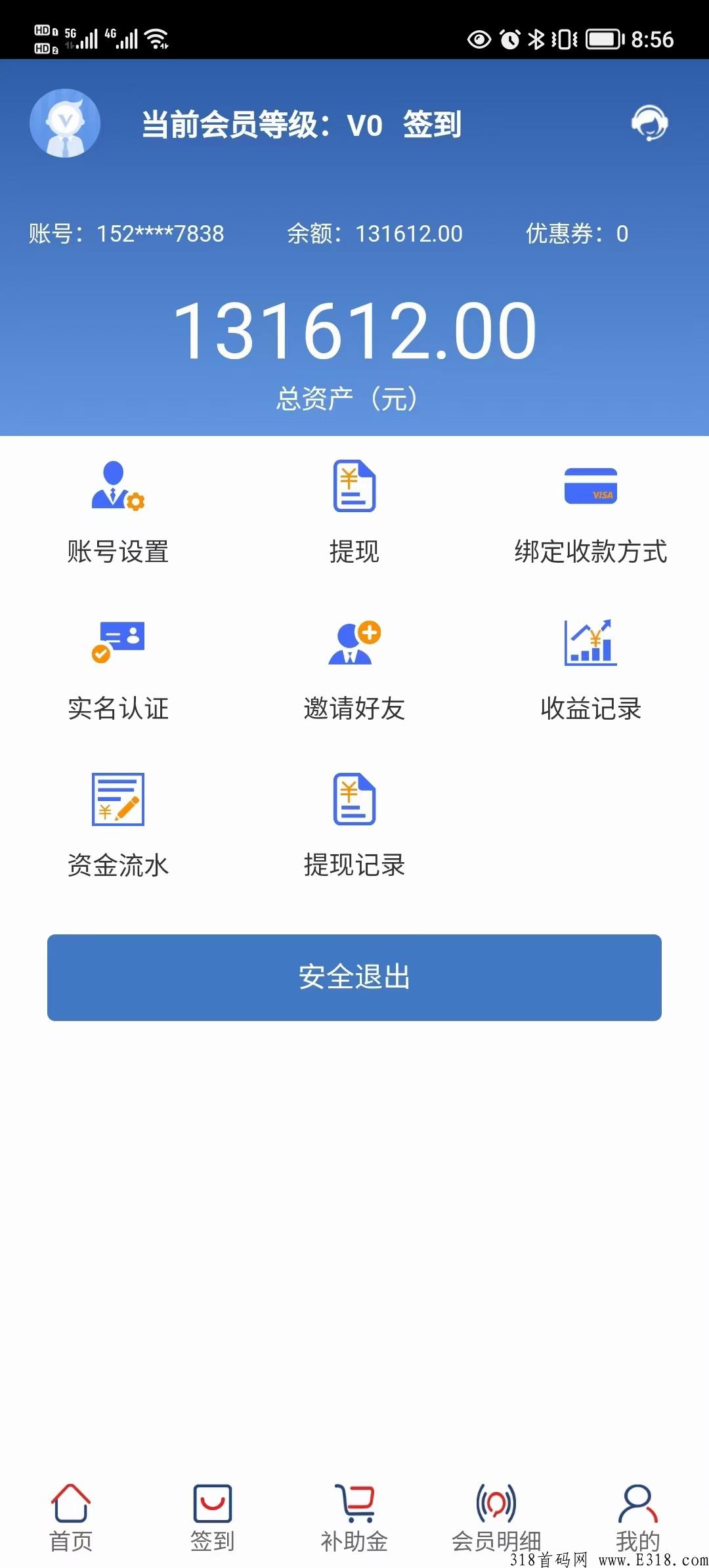Screen dimensions: 709x1568
Task: Open 账号设置 account settings
Action: (118, 513)
